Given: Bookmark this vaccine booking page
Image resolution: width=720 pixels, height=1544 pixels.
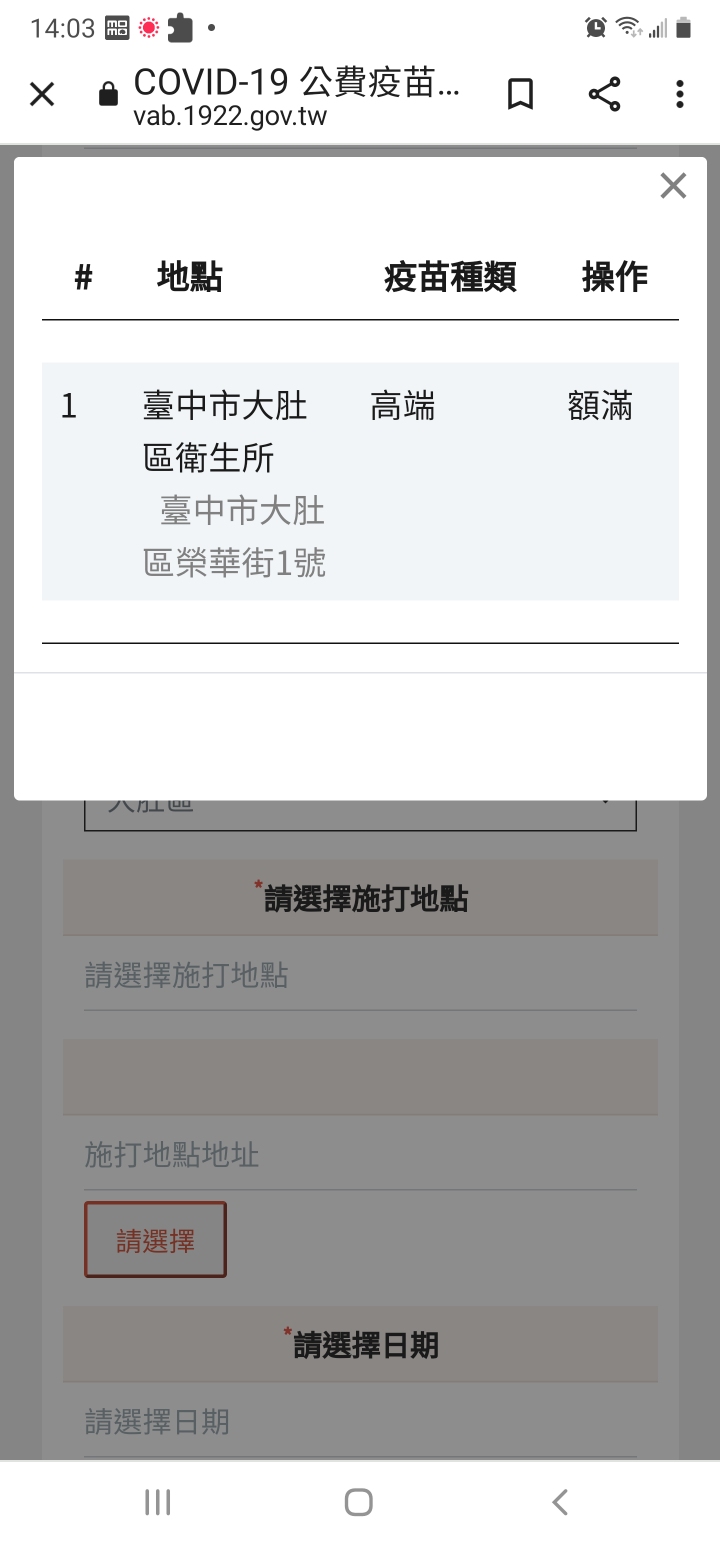Looking at the screenshot, I should point(520,95).
